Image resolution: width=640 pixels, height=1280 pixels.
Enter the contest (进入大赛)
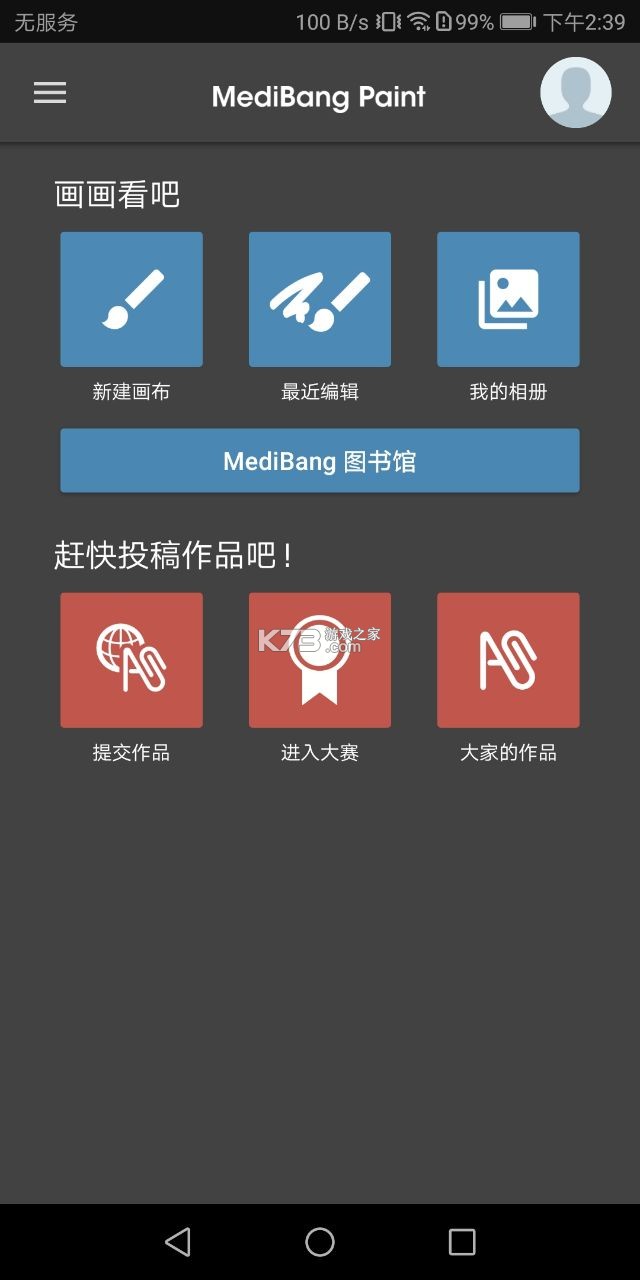click(x=320, y=660)
